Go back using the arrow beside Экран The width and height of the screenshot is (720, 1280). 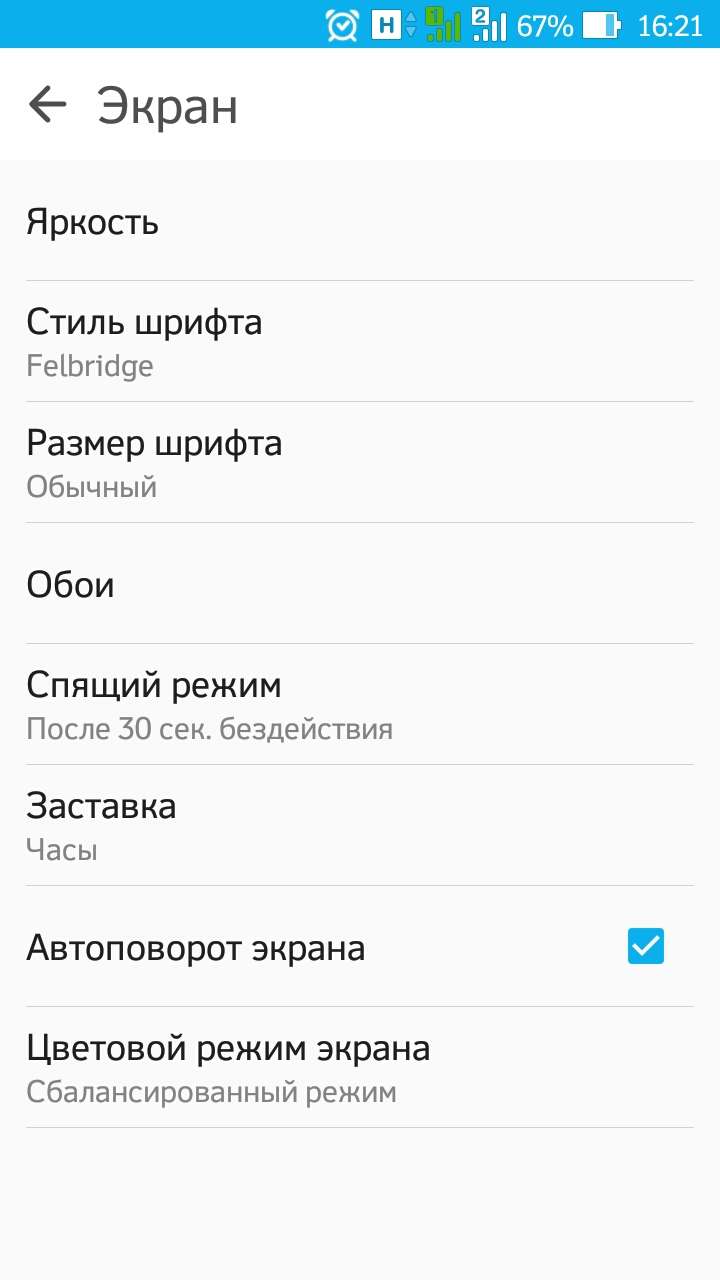click(47, 104)
